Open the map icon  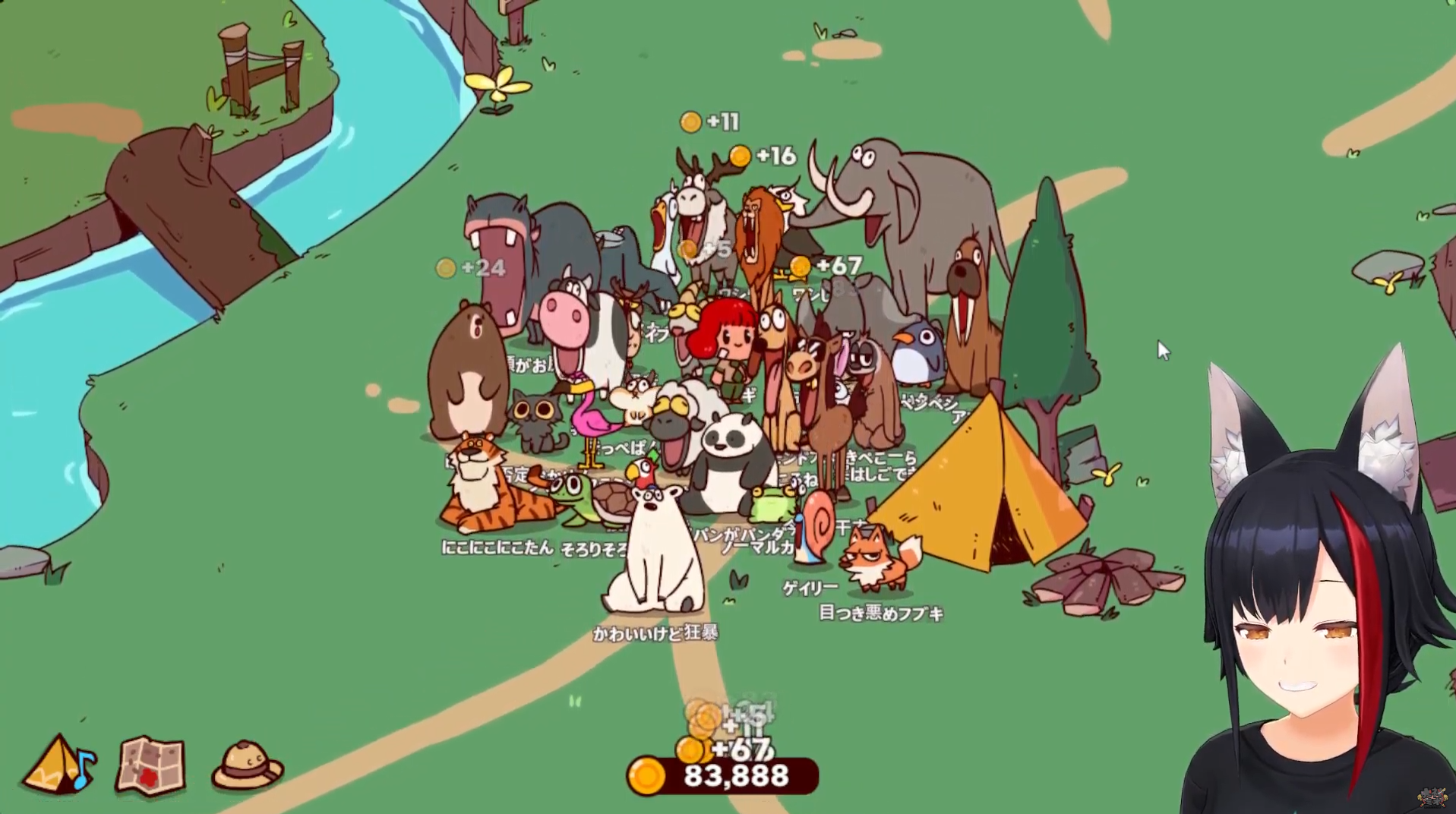[x=150, y=765]
